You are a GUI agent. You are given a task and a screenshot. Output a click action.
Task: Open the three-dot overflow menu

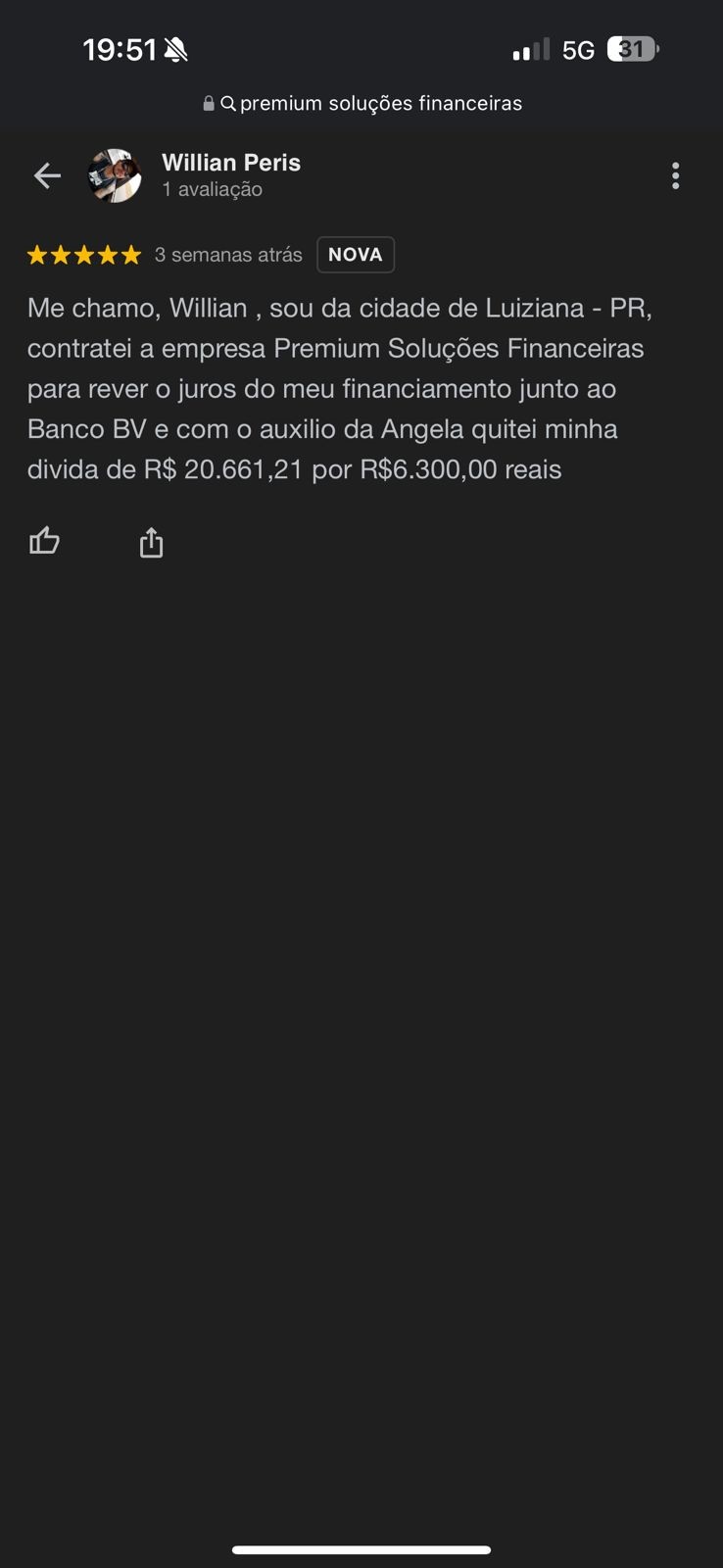coord(675,175)
